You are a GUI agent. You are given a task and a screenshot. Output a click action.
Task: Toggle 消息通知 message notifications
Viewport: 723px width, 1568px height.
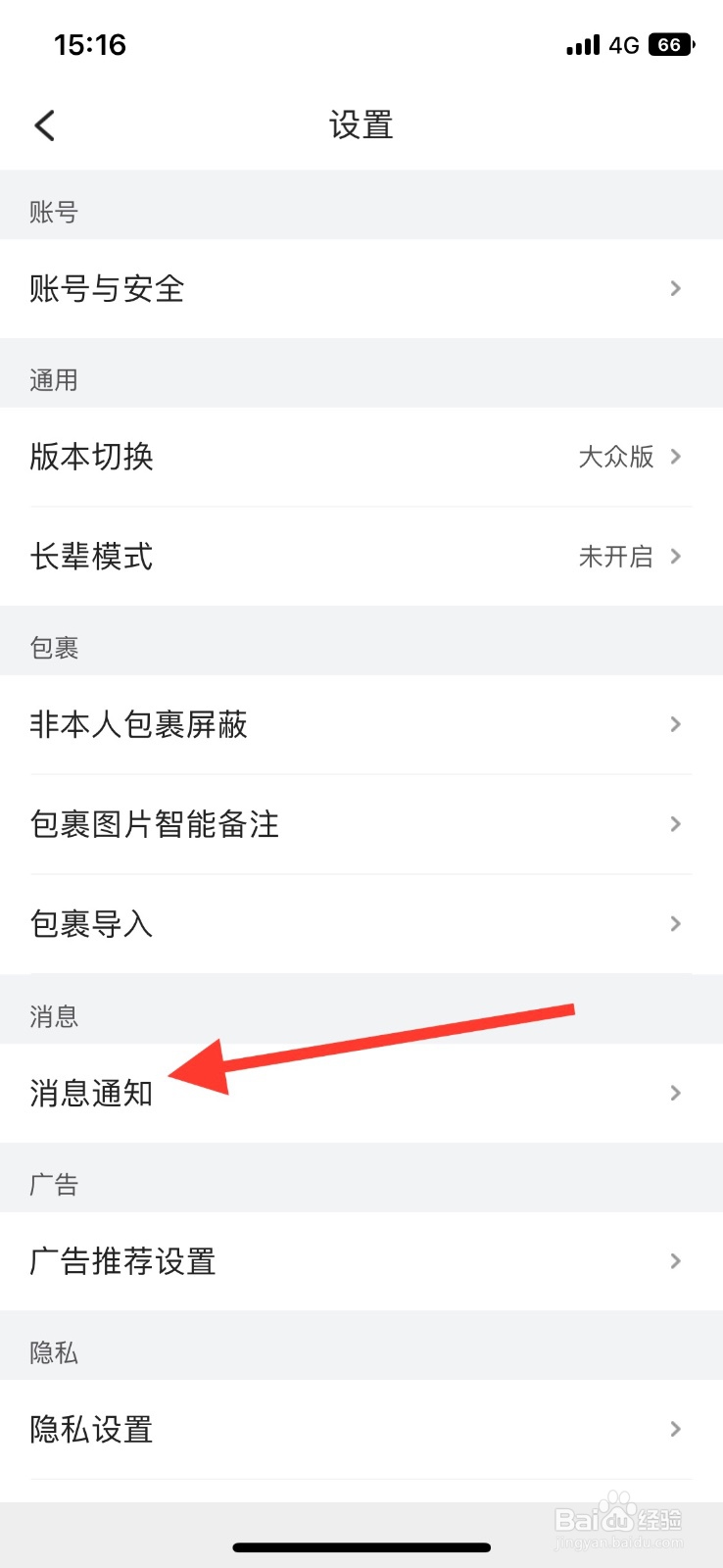tap(90, 1093)
